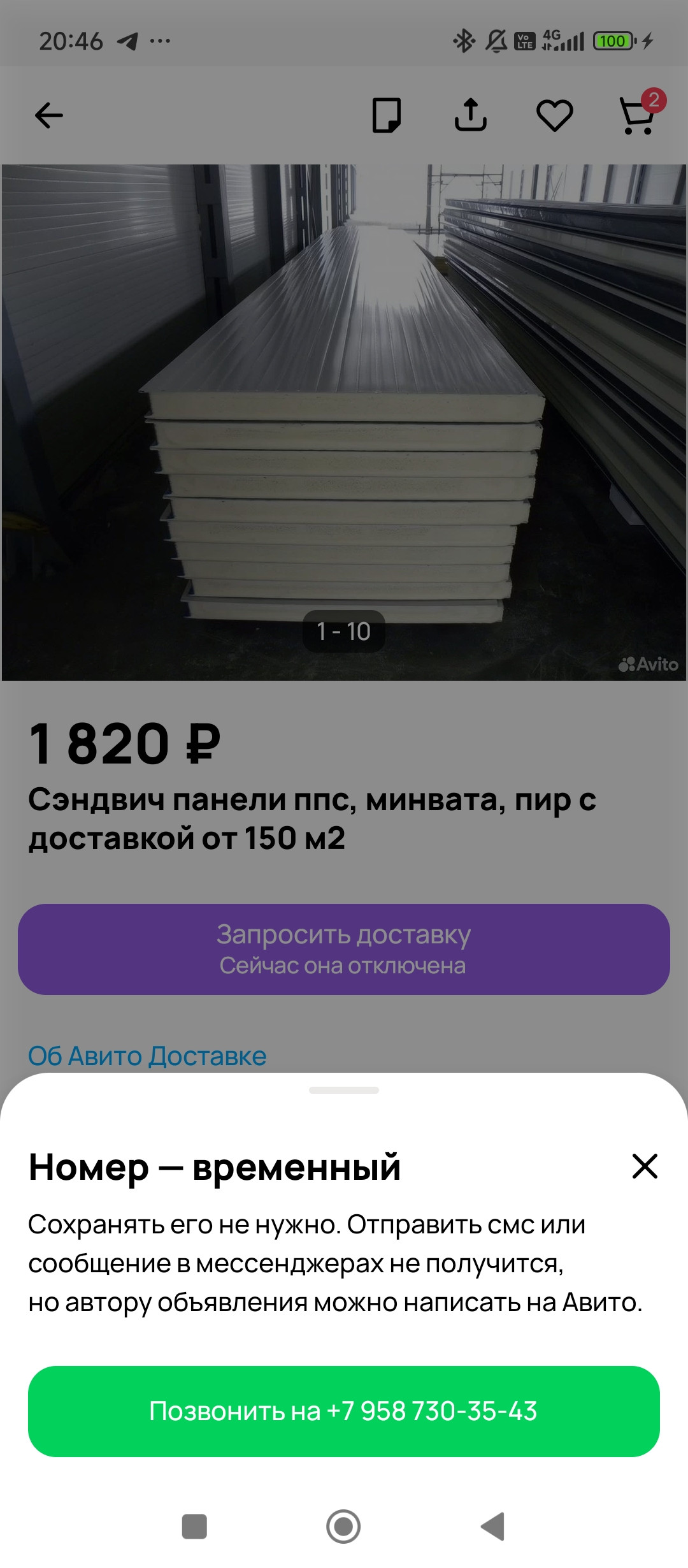This screenshot has width=688, height=1568.
Task: Add listing to favorites with heart
Action: [554, 115]
